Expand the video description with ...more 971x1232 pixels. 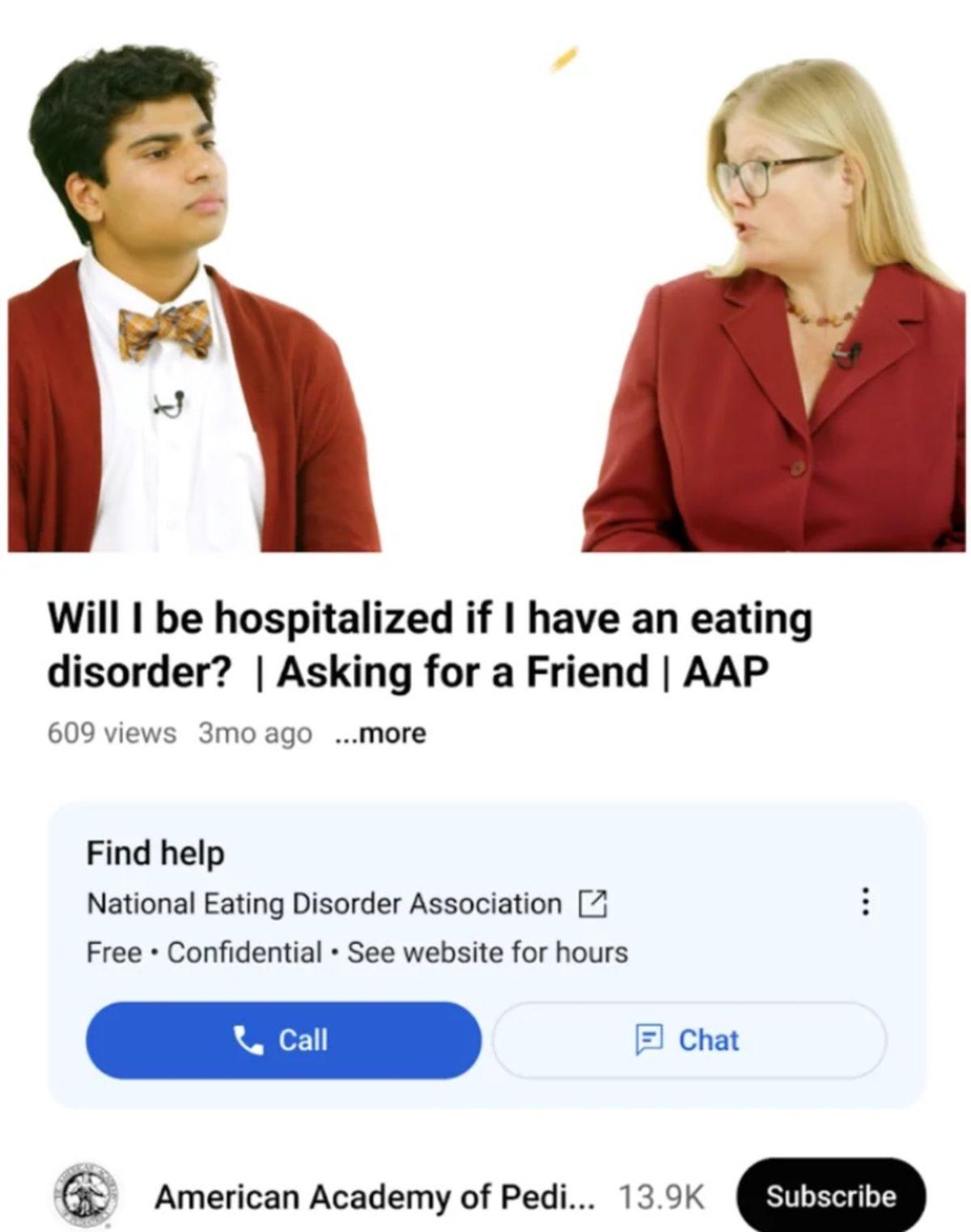click(x=380, y=734)
